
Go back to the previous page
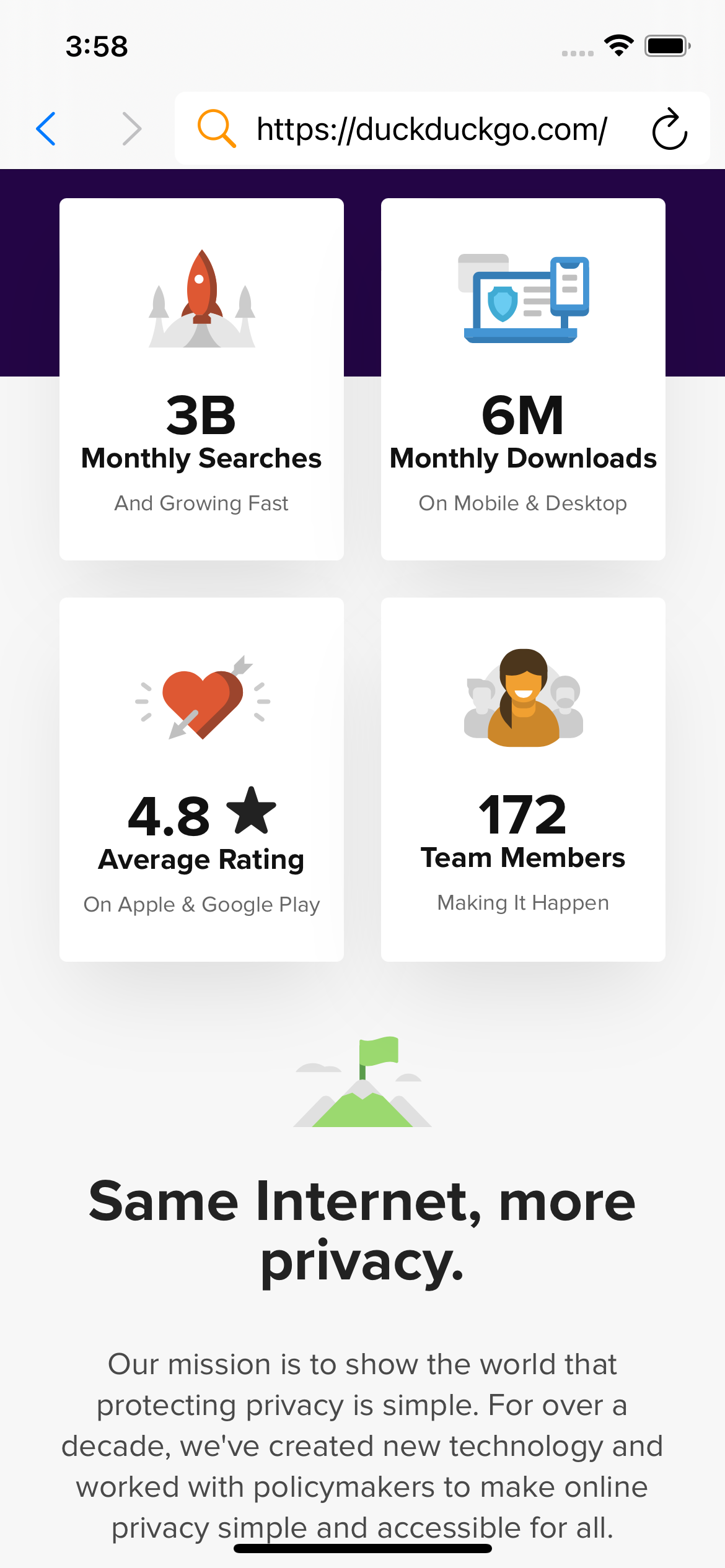(46, 129)
